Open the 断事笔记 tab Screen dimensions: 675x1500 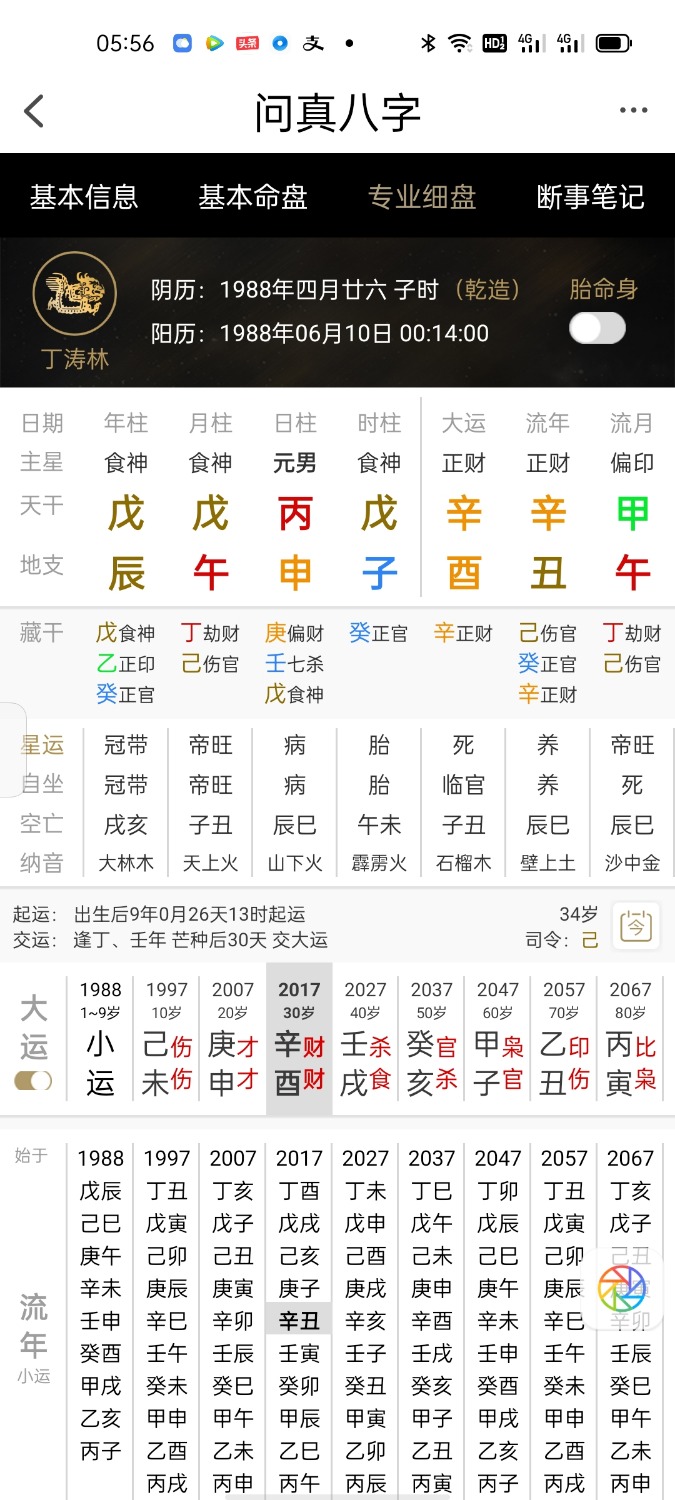[591, 197]
